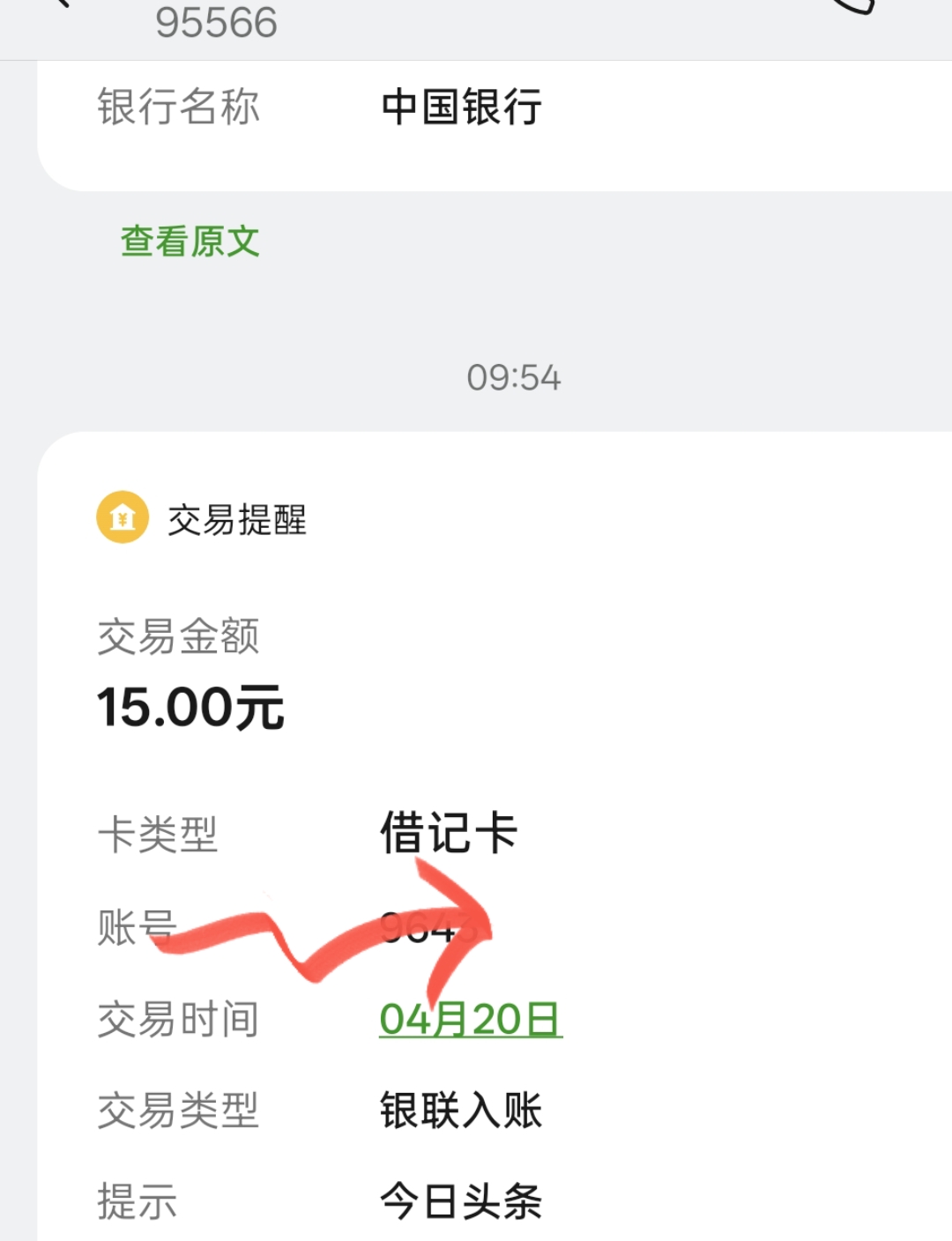Image resolution: width=952 pixels, height=1241 pixels.
Task: Click the 09:54 timestamp
Action: (514, 378)
